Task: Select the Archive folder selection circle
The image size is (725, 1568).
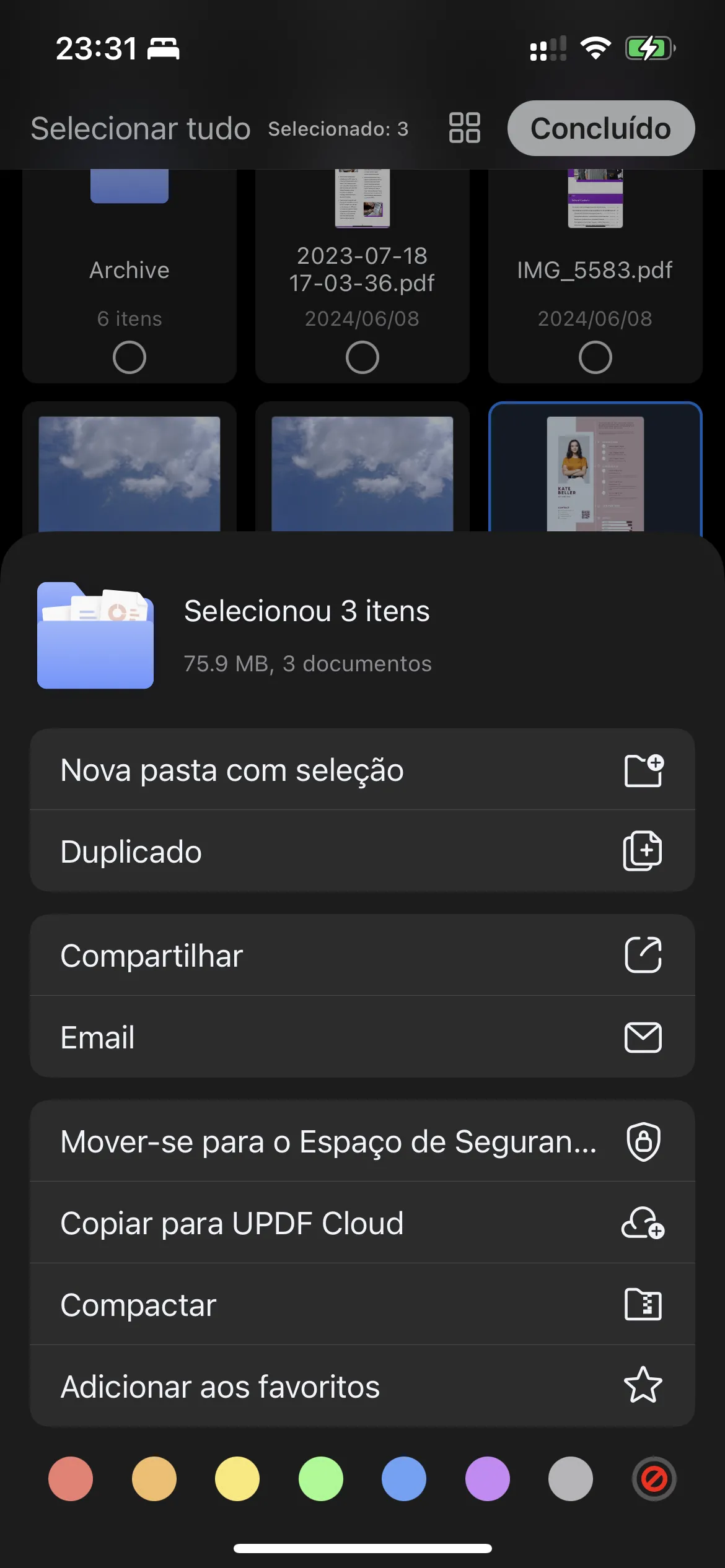Action: [130, 357]
